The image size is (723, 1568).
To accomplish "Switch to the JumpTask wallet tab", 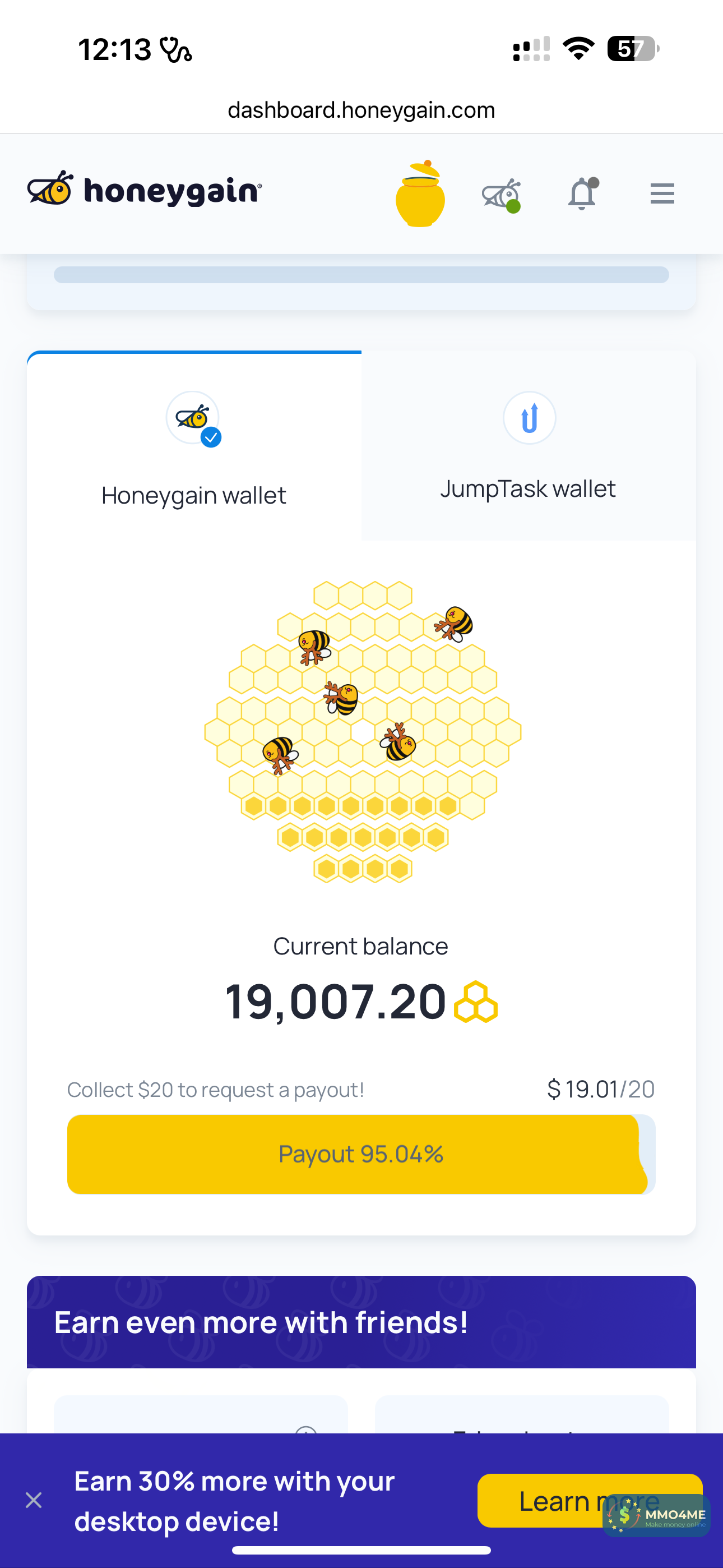I will 529,447.
